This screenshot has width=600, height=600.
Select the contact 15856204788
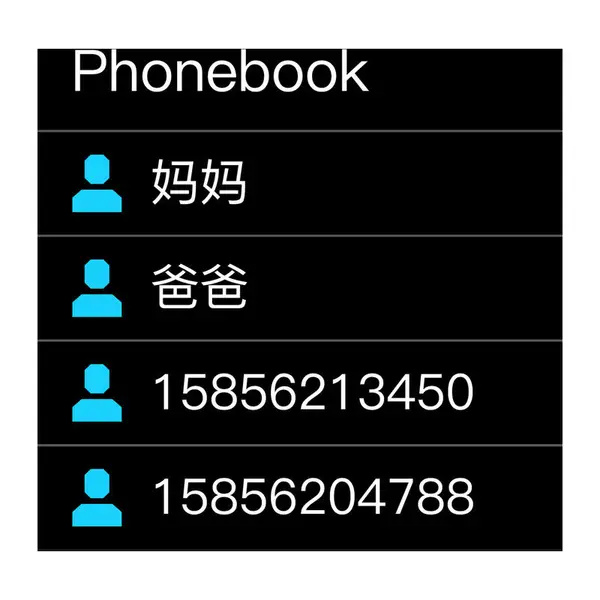pos(312,497)
